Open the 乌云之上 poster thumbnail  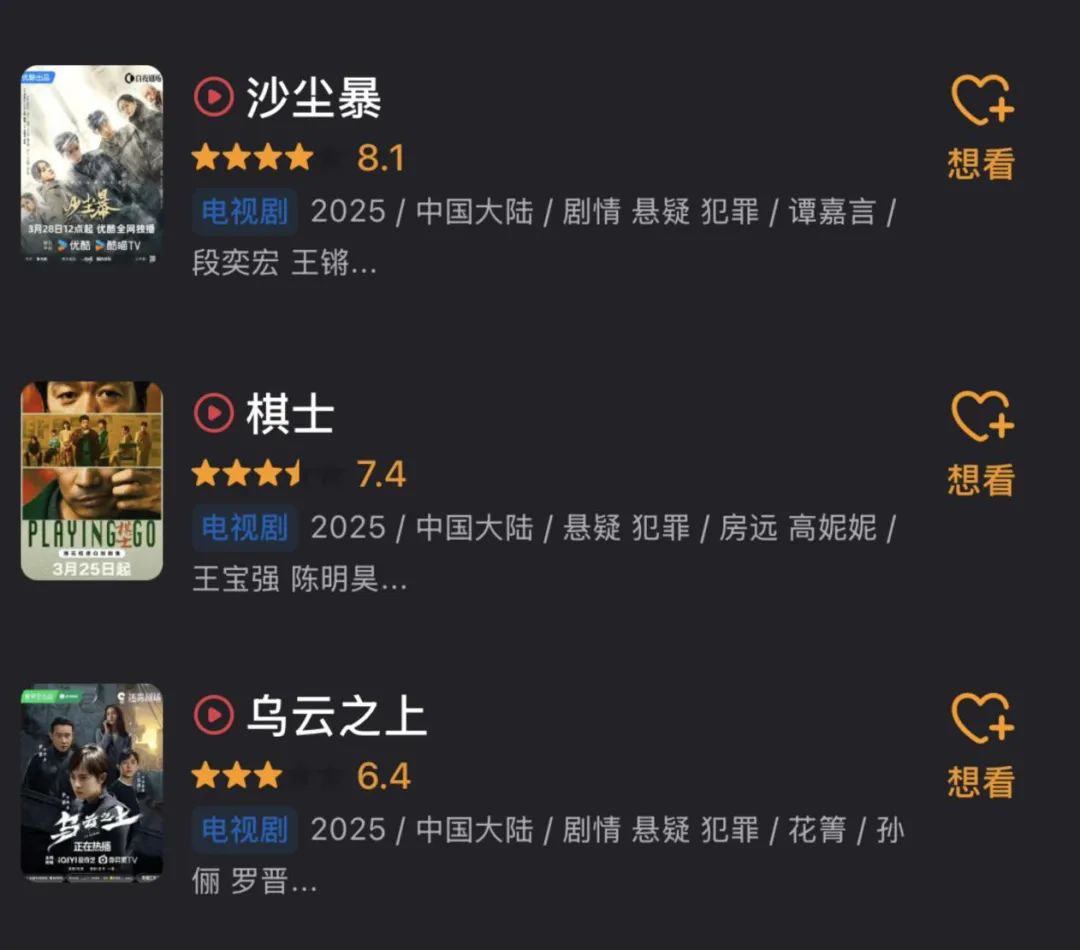[92, 782]
